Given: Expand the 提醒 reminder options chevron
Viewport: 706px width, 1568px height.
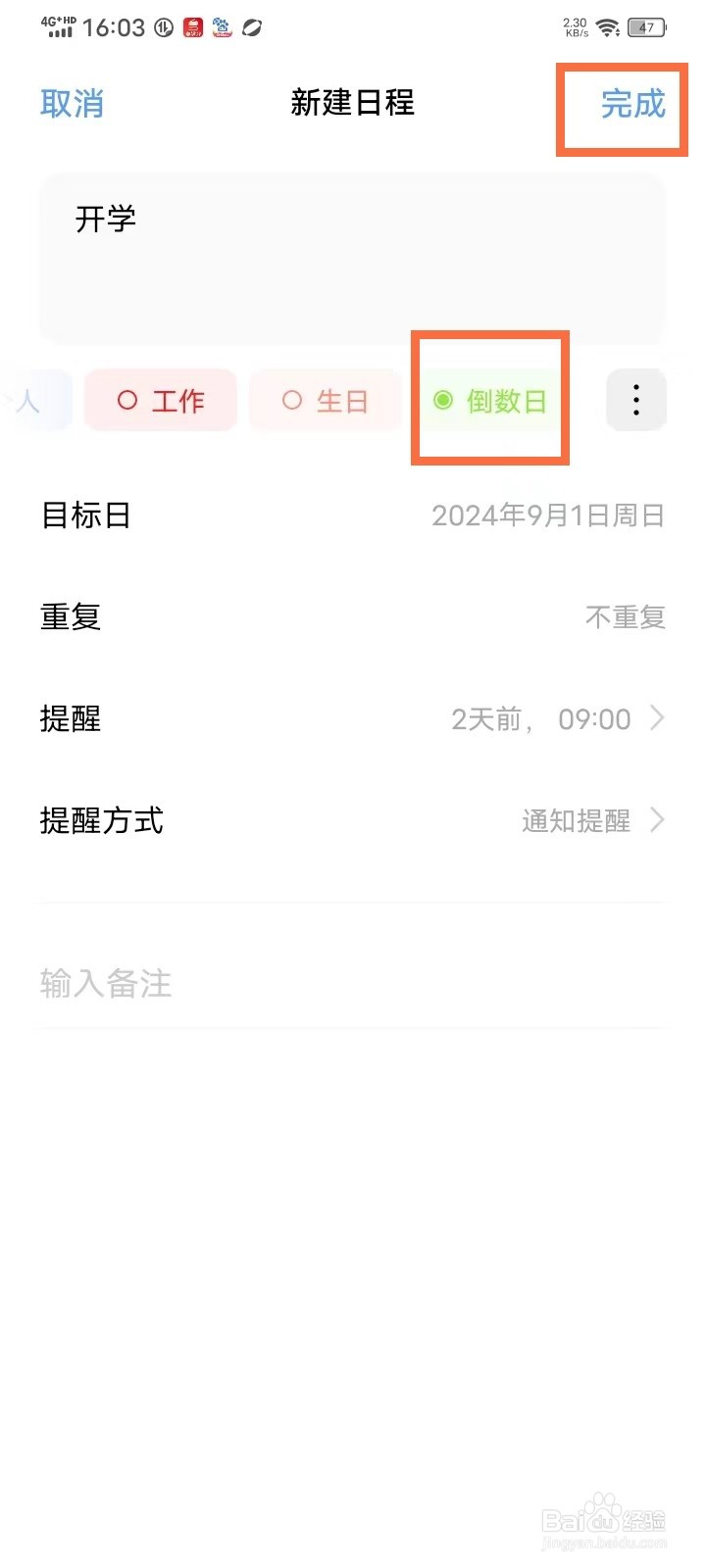Looking at the screenshot, I should tap(657, 718).
